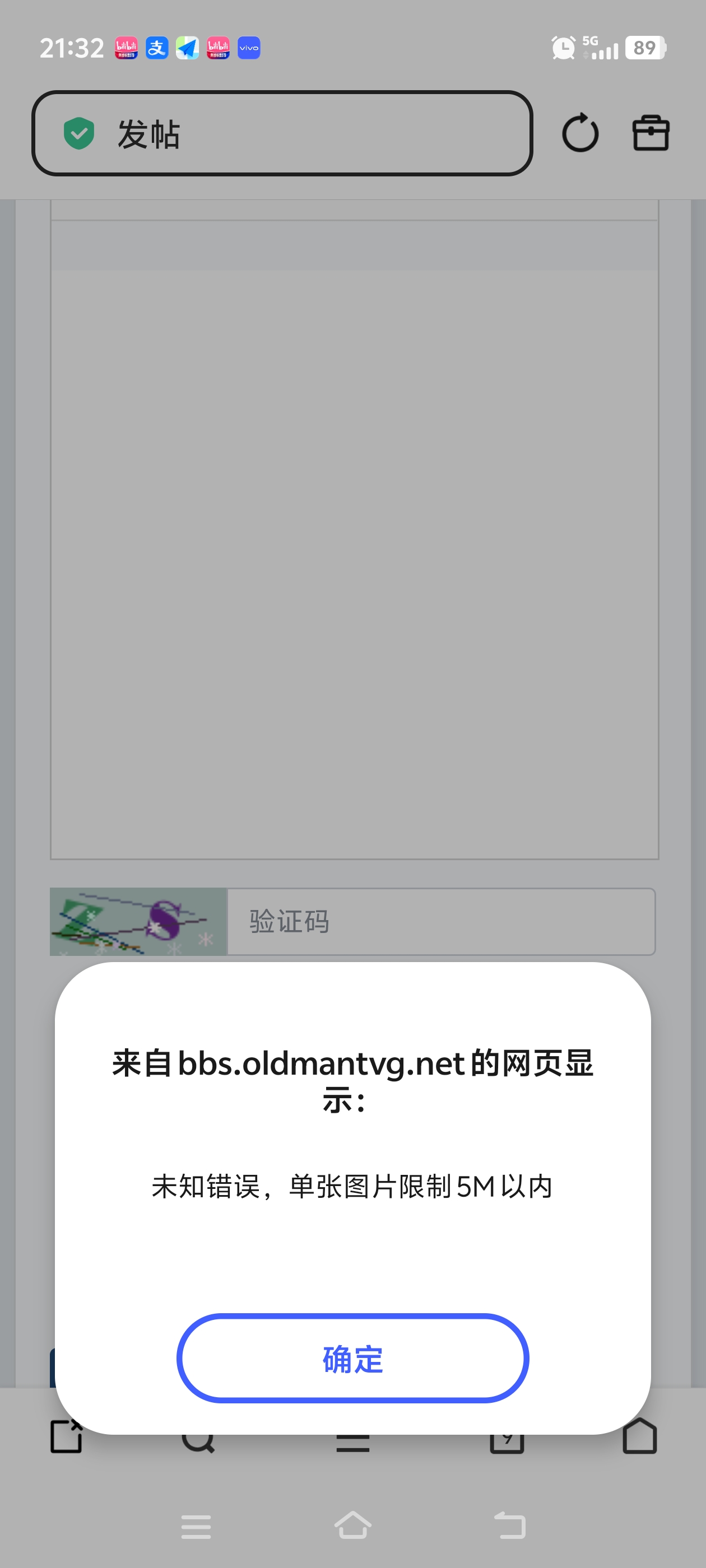Open the browser toolbox icon
The height and width of the screenshot is (1568, 706).
pyautogui.click(x=650, y=133)
